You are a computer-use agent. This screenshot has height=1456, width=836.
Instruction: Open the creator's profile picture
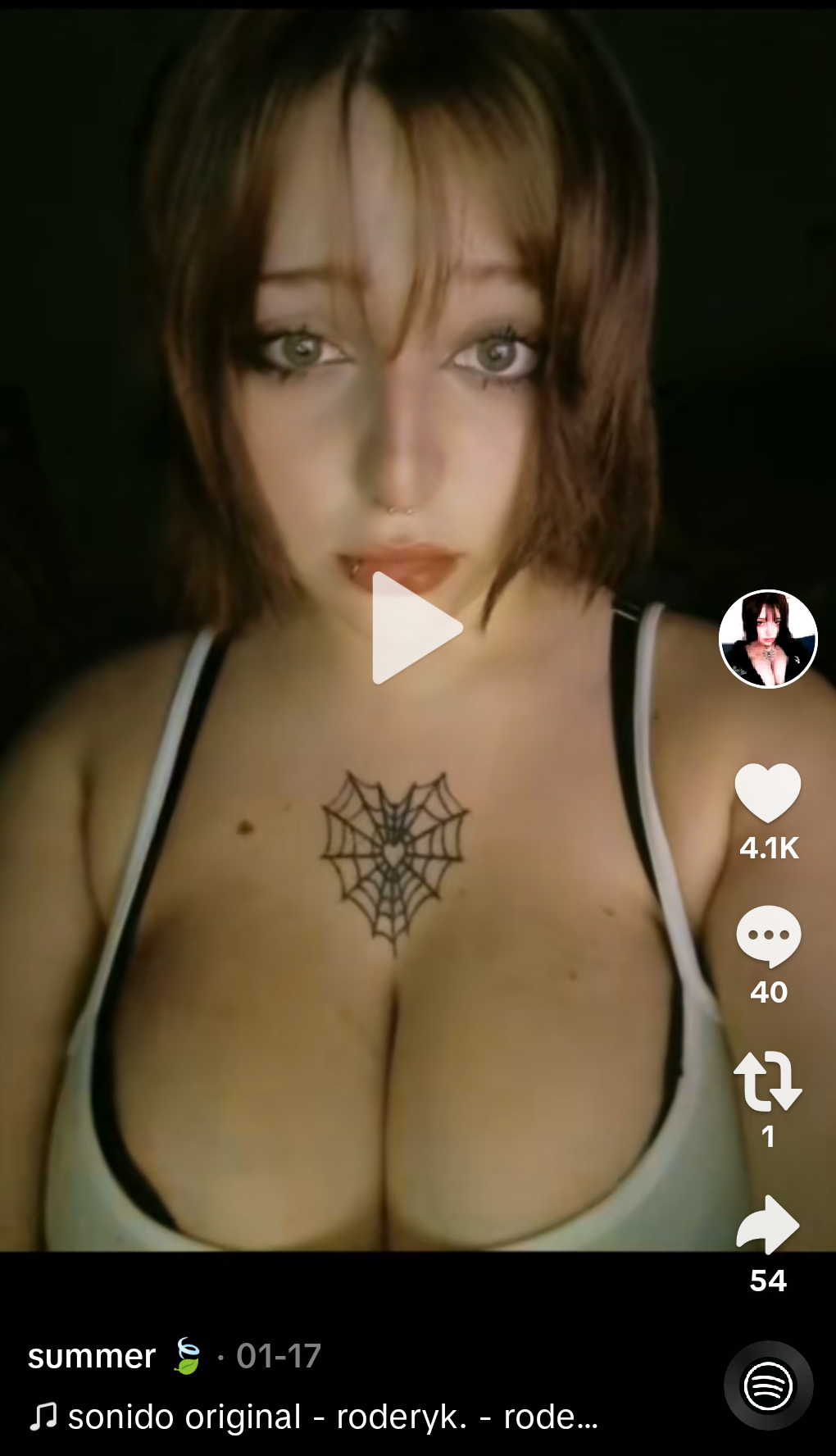pyautogui.click(x=768, y=639)
